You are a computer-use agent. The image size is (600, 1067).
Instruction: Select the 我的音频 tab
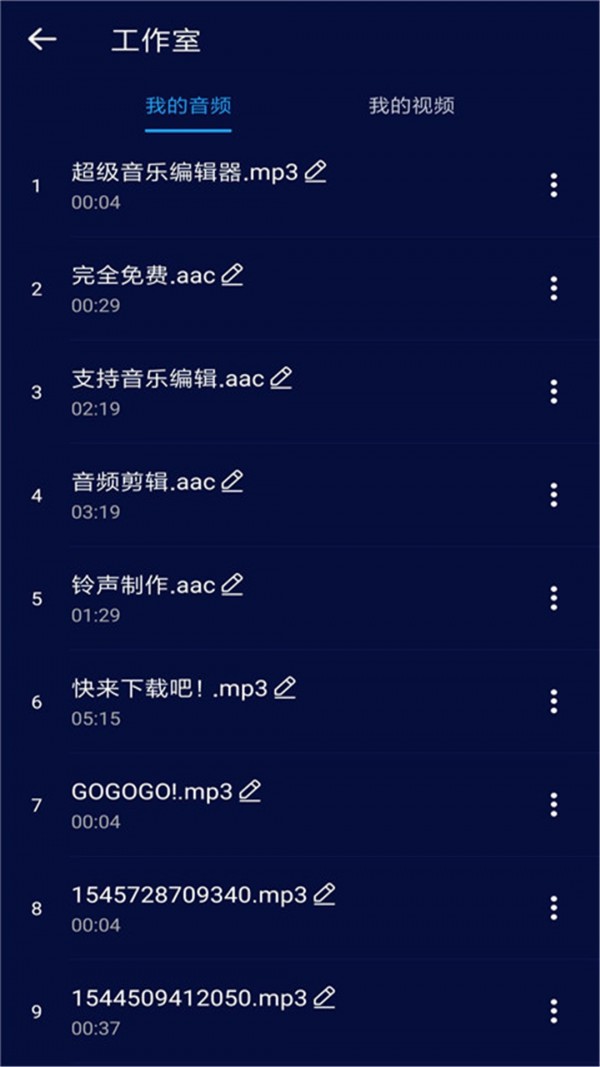[188, 106]
